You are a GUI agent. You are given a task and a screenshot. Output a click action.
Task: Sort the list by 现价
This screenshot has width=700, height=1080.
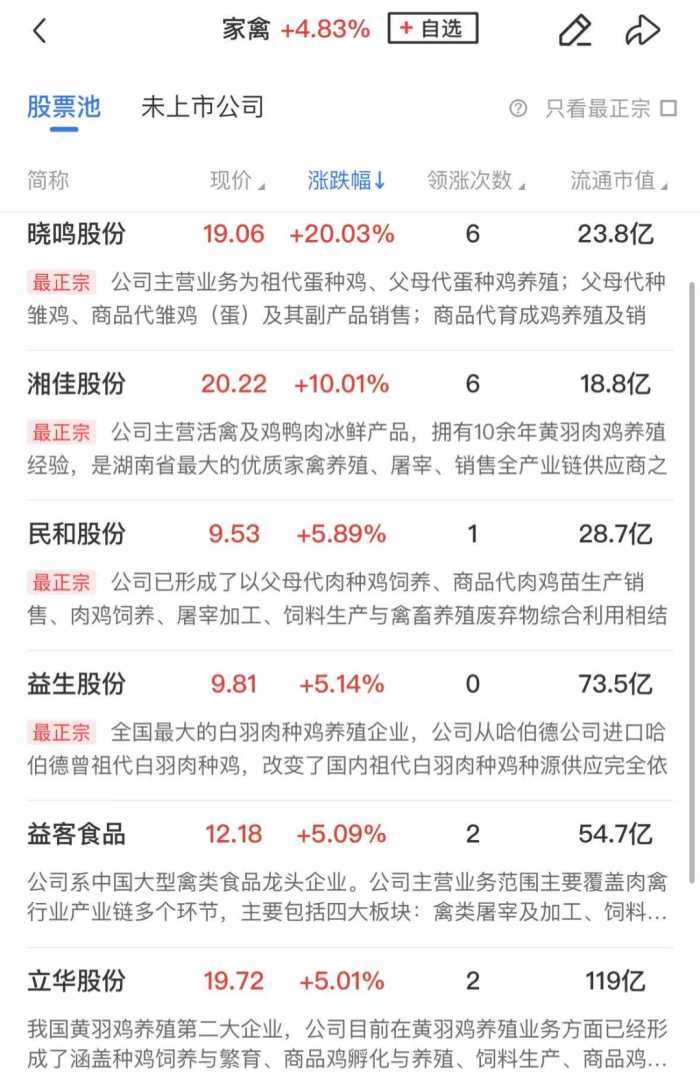coord(236,180)
